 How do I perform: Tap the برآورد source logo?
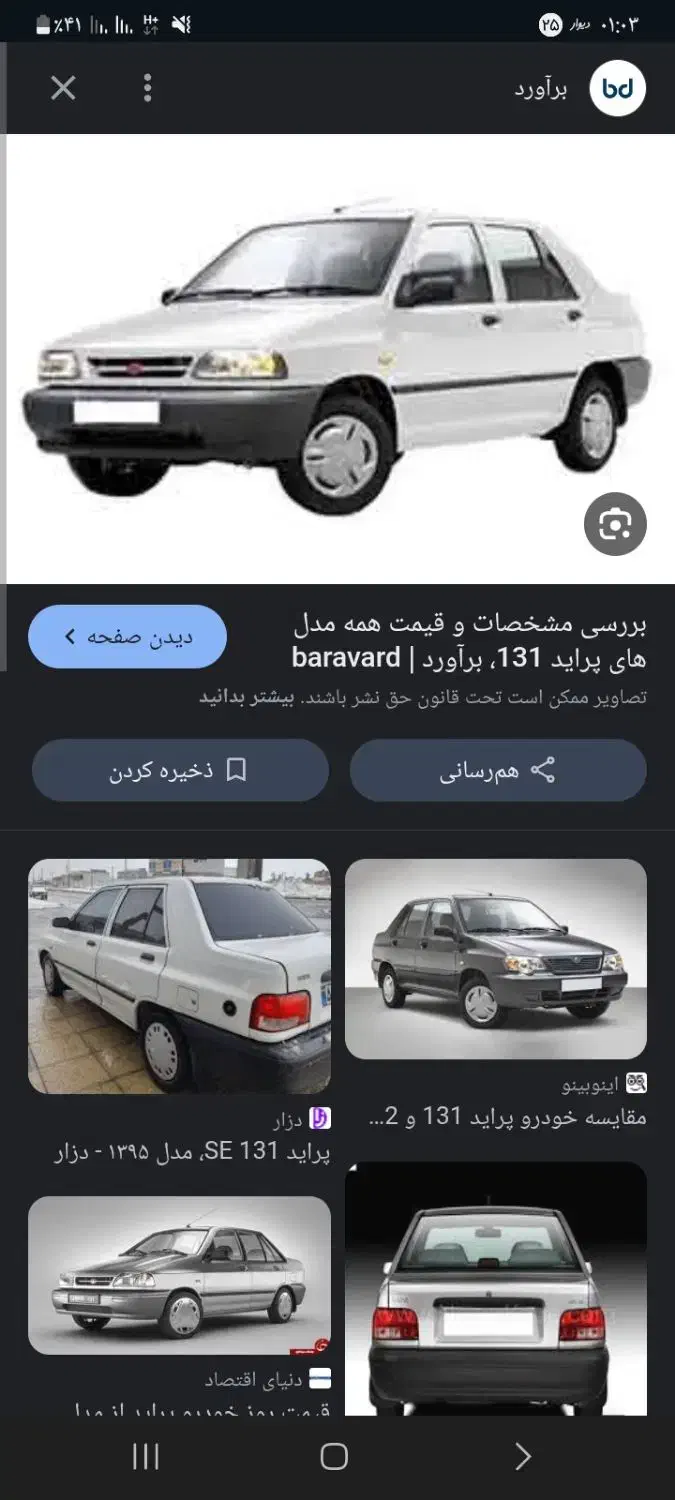(x=617, y=89)
